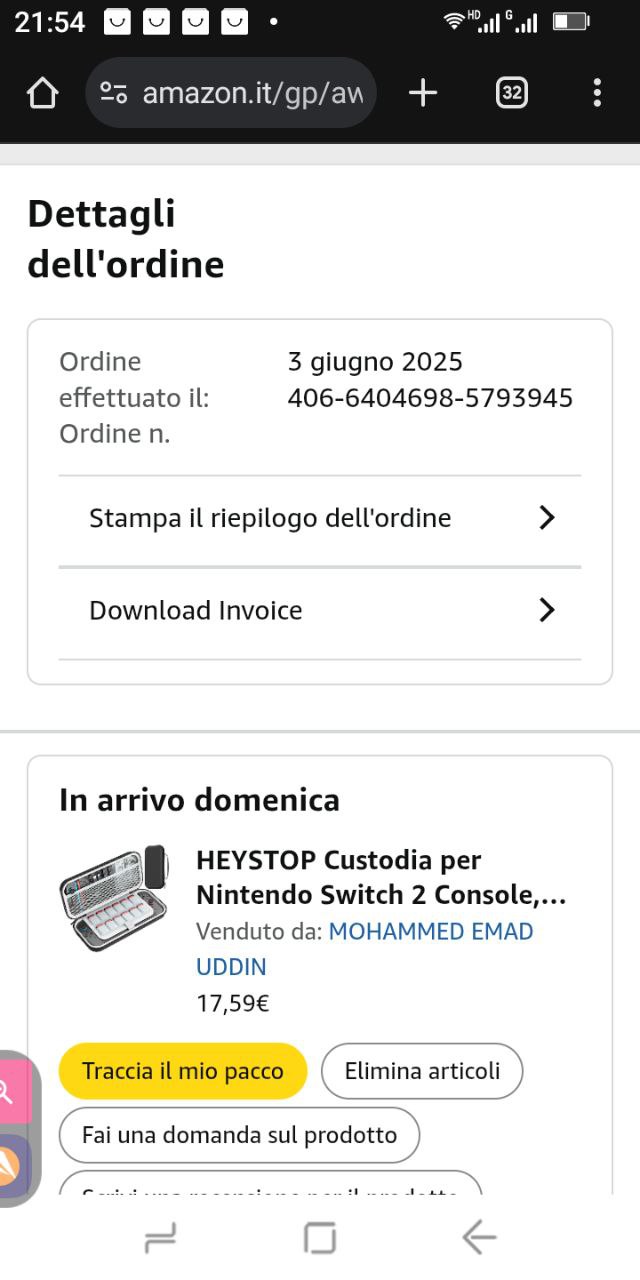640x1280 pixels.
Task: Choose Elimina articoli
Action: tap(422, 1071)
